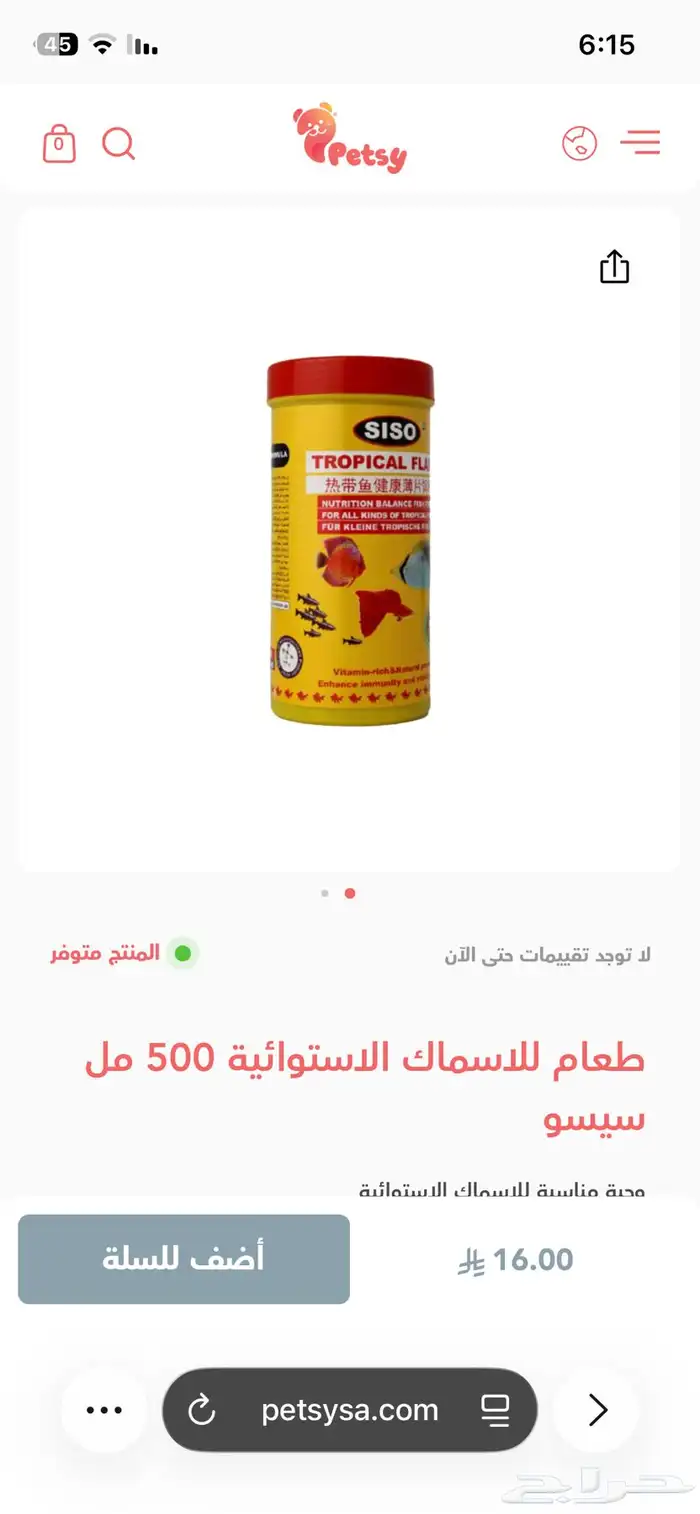Open the search magnifier icon
The height and width of the screenshot is (1514, 700).
pos(118,144)
